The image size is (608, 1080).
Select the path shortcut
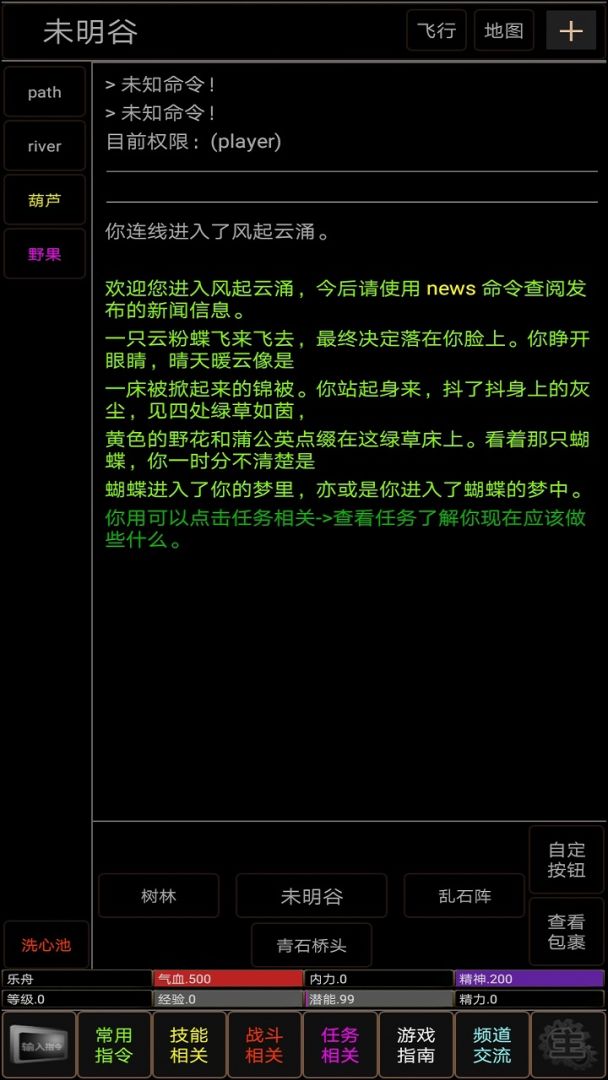(x=45, y=92)
